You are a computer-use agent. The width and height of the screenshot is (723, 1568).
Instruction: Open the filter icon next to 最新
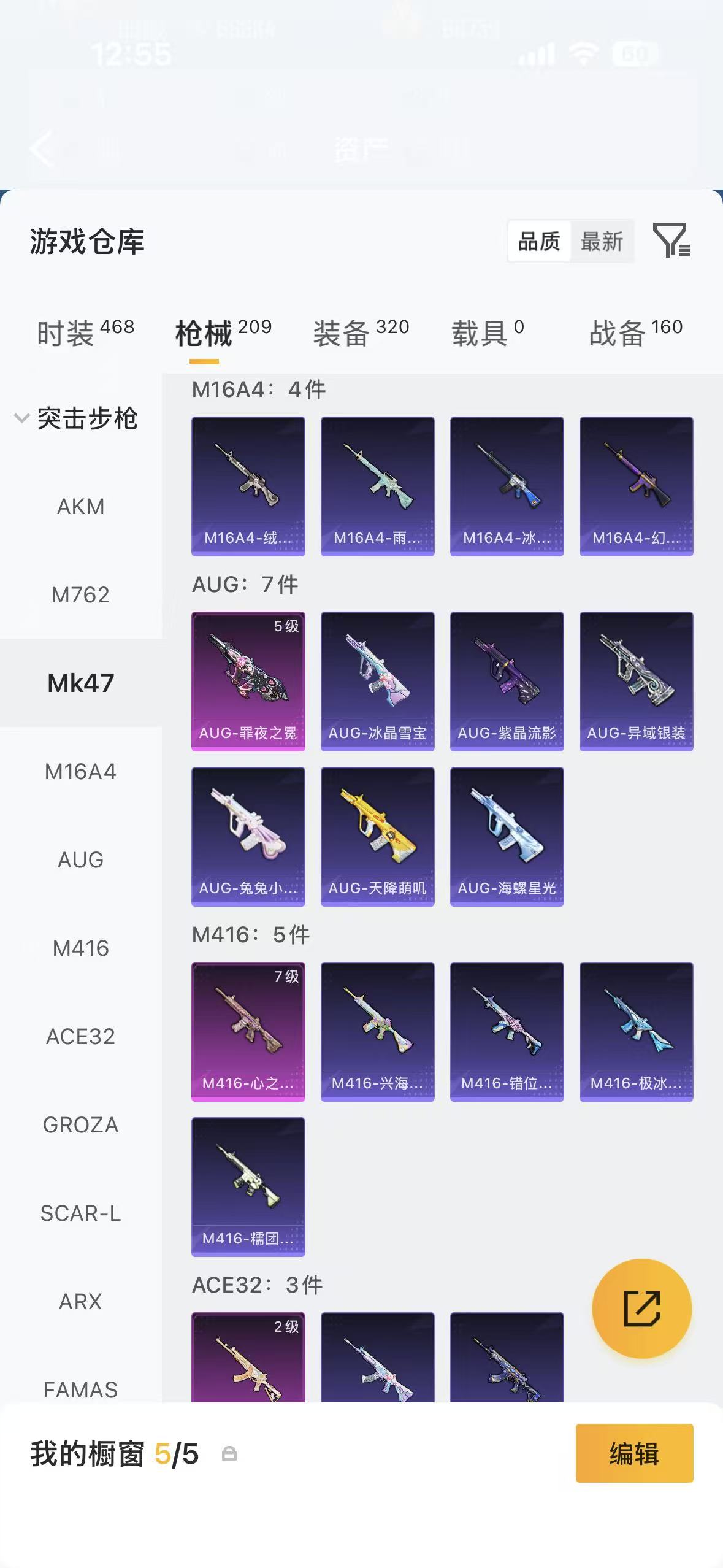[x=671, y=240]
